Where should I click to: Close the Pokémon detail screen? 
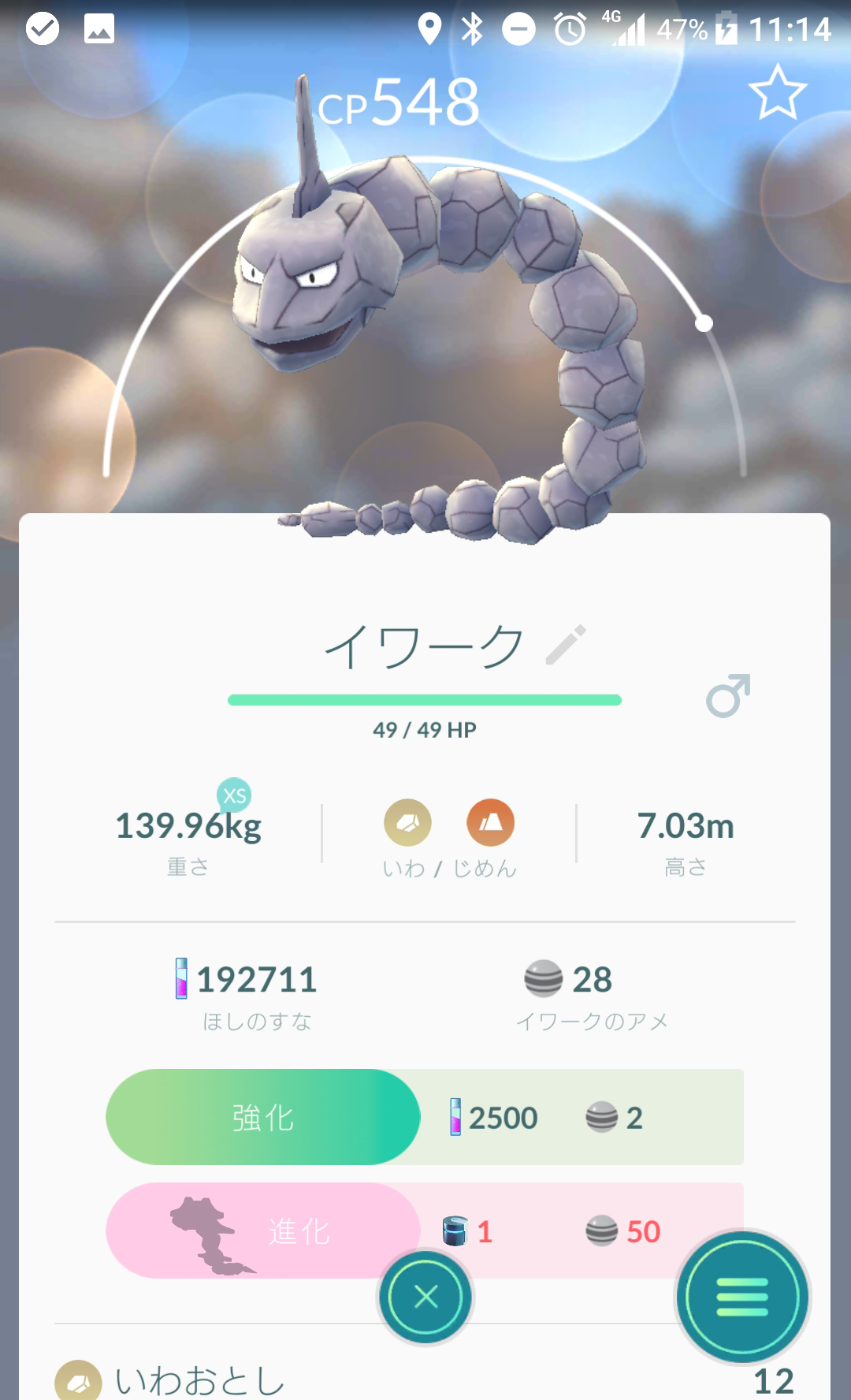pyautogui.click(x=425, y=1297)
